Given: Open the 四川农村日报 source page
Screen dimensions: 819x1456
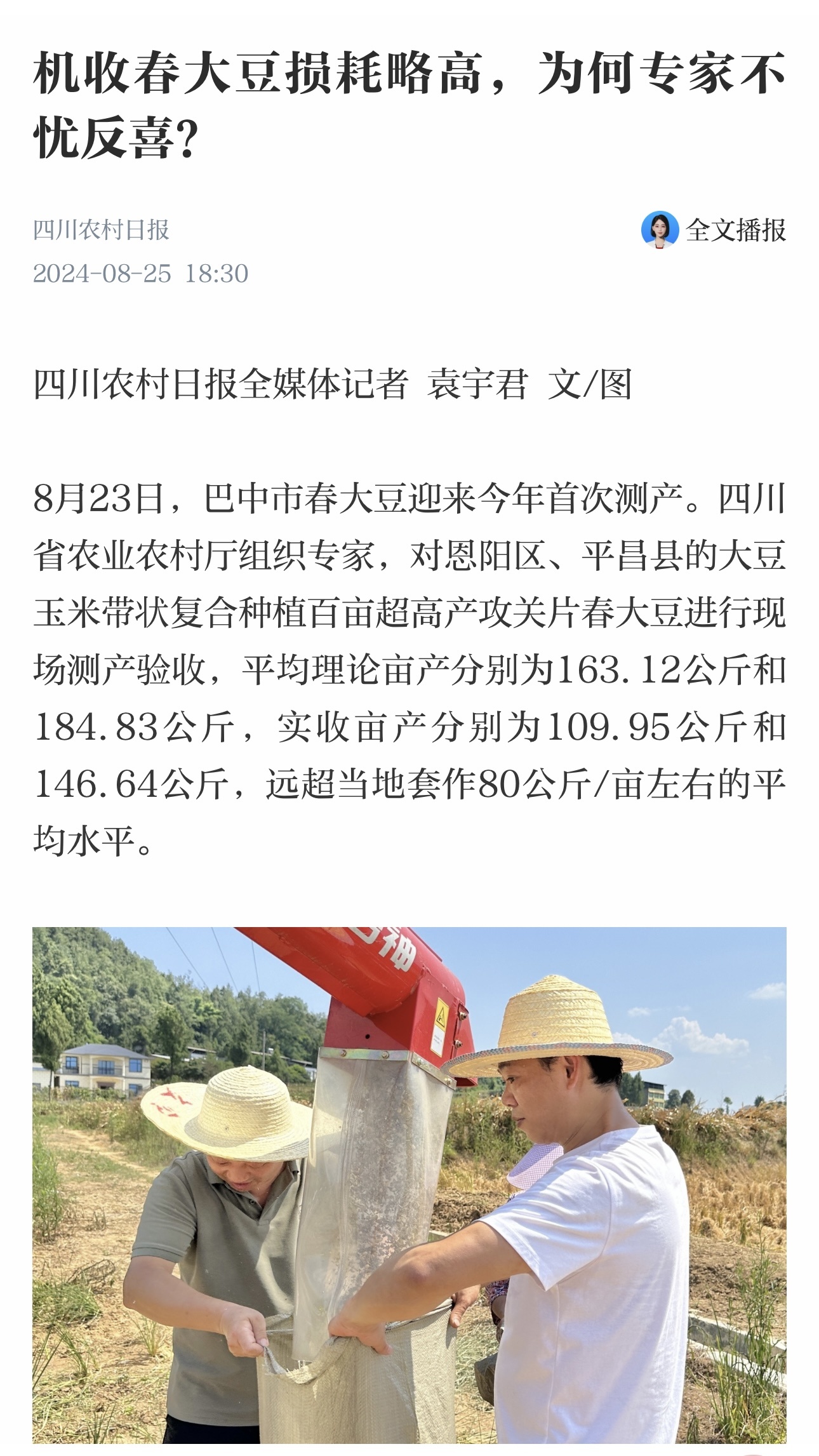Looking at the screenshot, I should coord(101,230).
